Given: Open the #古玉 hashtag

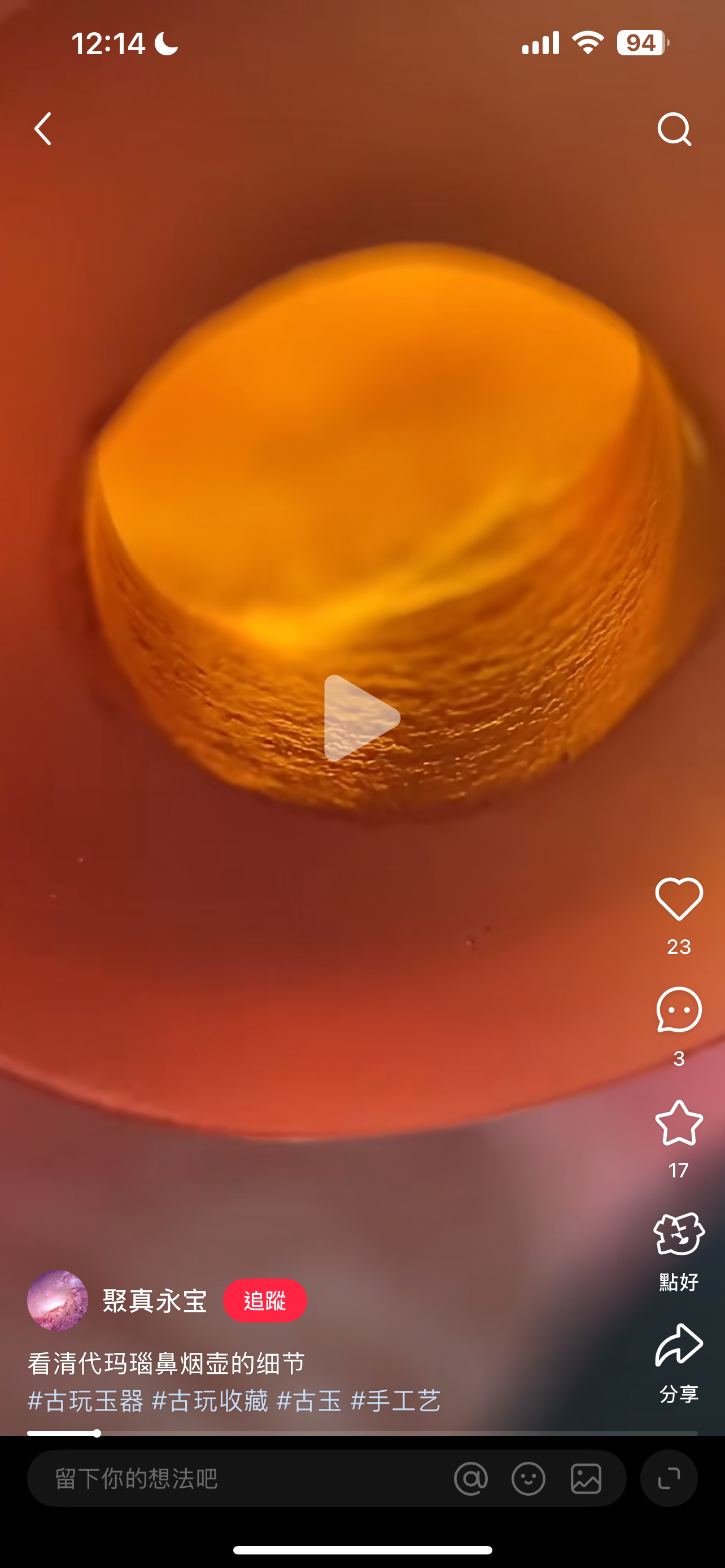Looking at the screenshot, I should click(309, 1401).
